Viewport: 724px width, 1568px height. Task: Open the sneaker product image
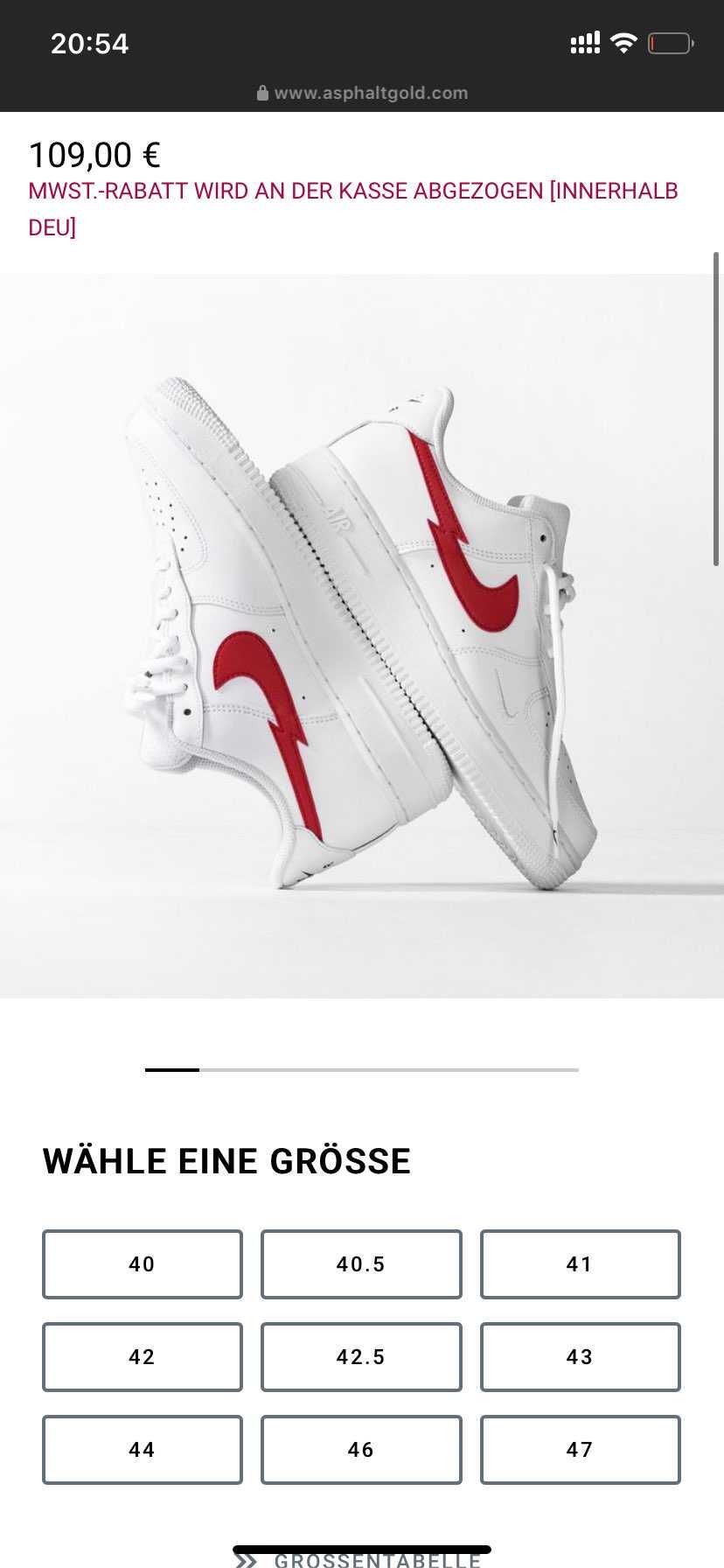tap(362, 635)
